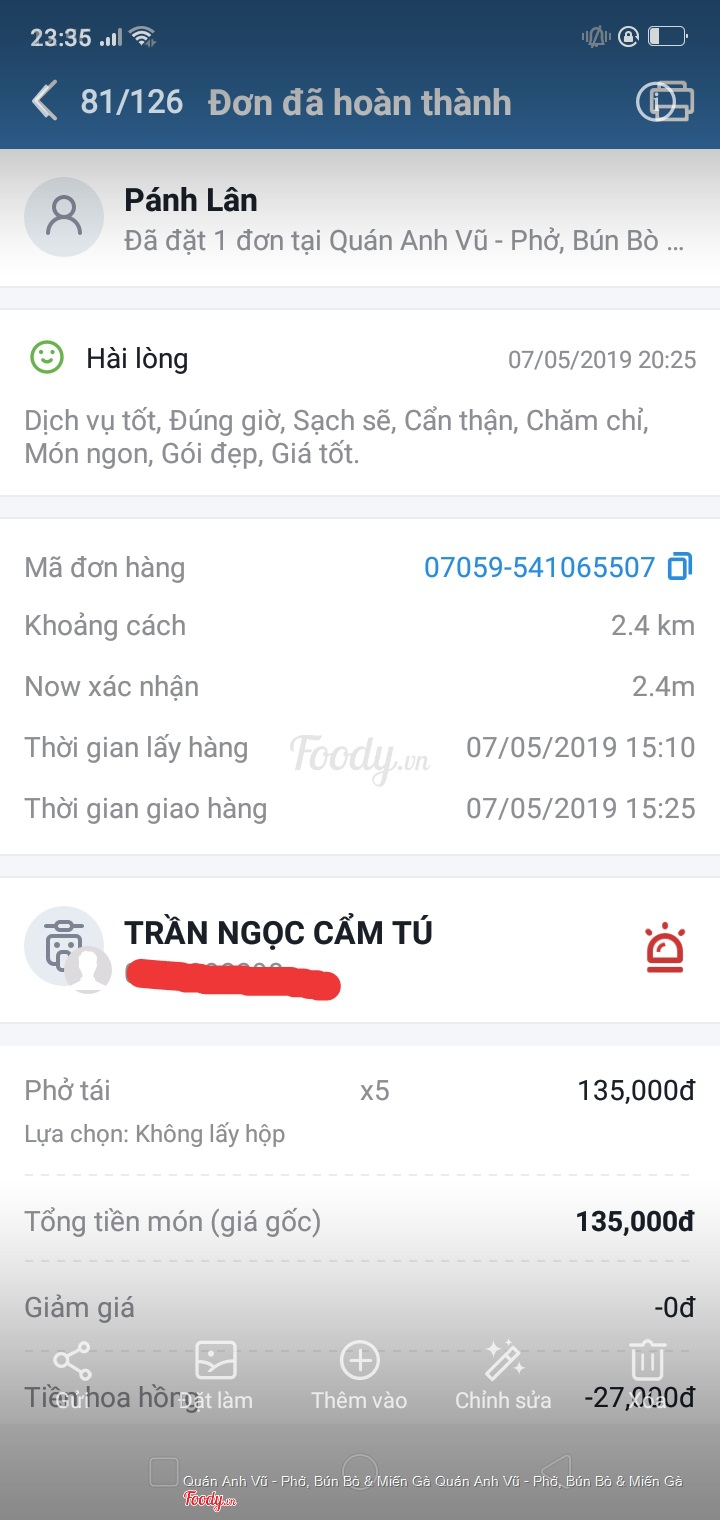720x1520 pixels.
Task: Edit the image with Chỉnh sửa
Action: click(x=503, y=1375)
